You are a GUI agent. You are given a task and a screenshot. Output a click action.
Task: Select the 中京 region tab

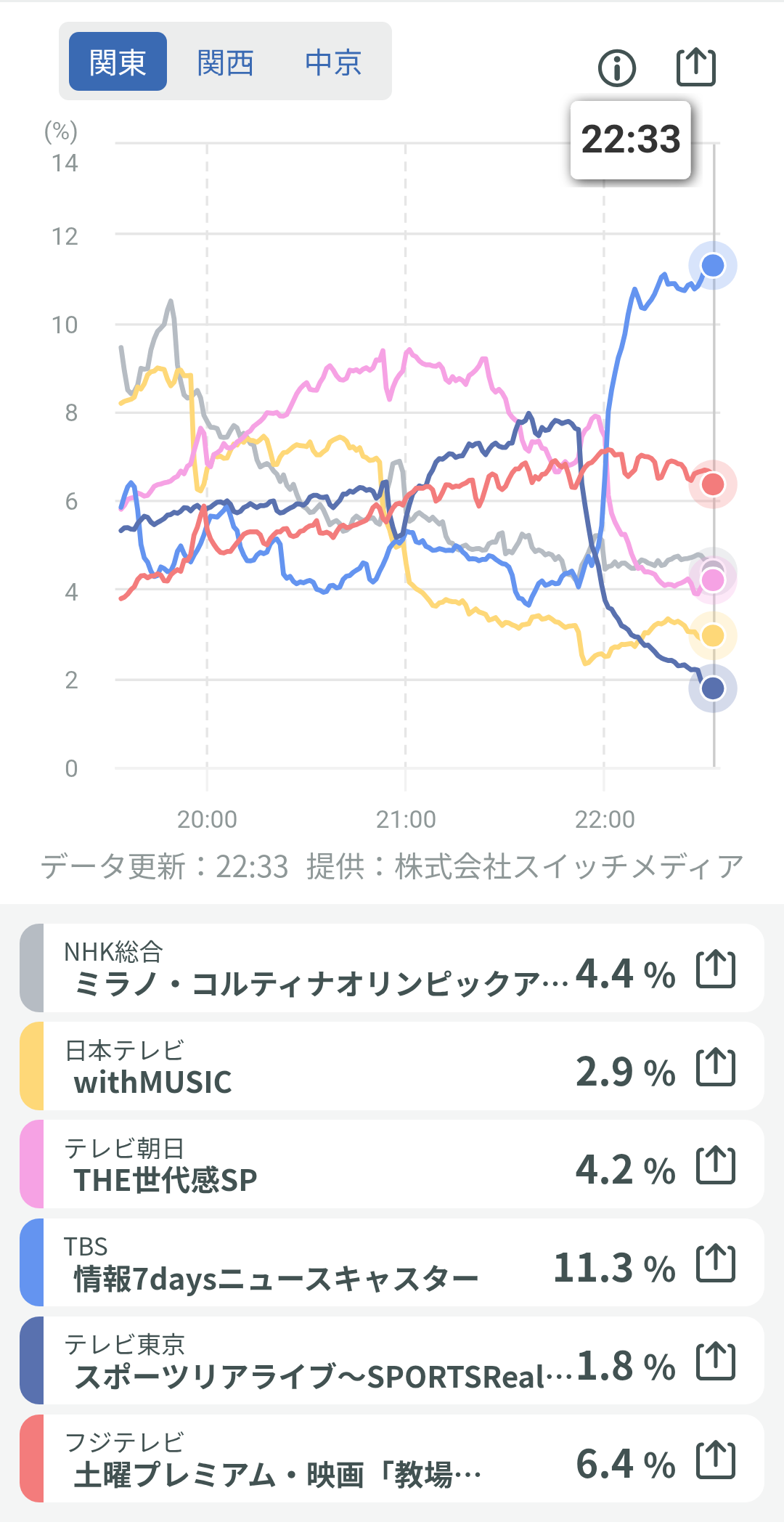click(x=332, y=62)
